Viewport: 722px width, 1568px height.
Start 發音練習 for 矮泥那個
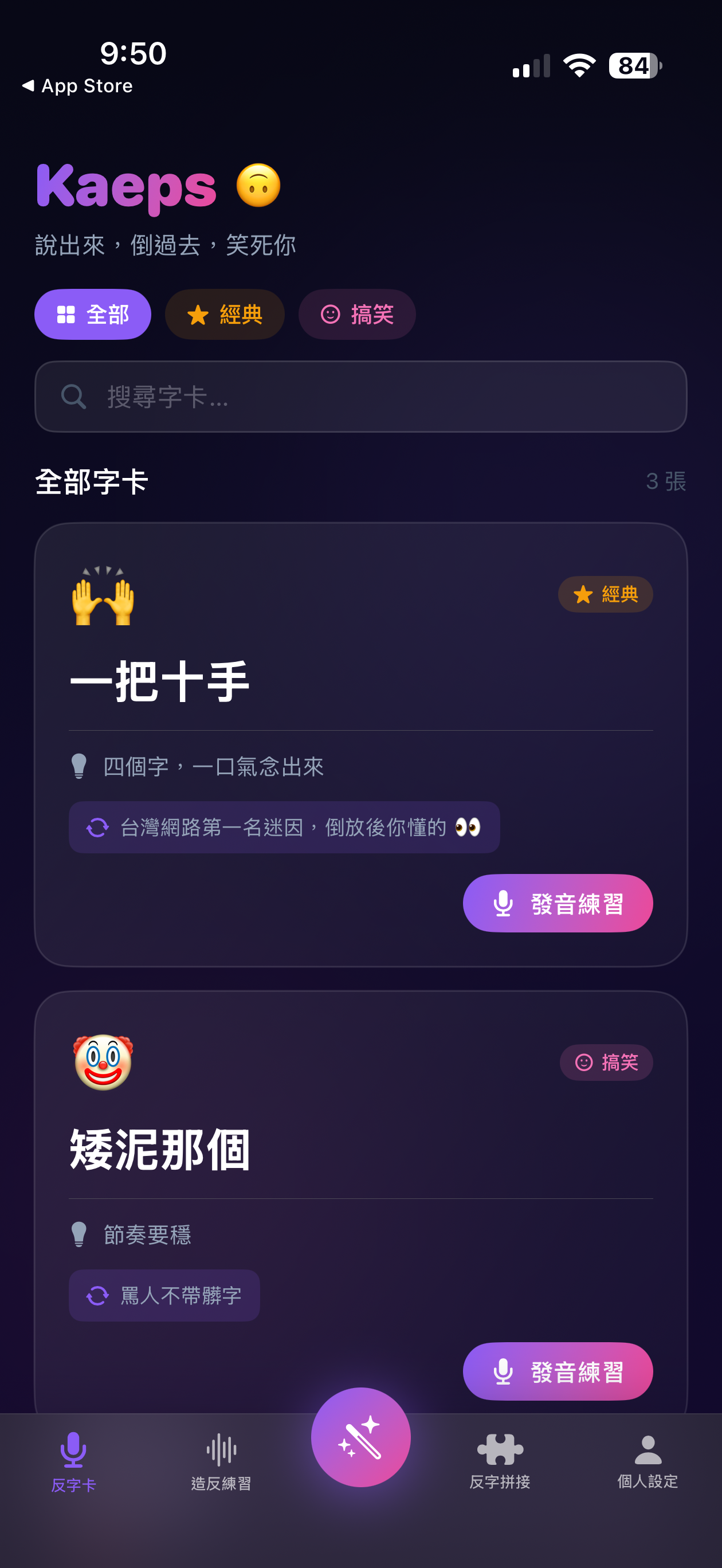pyautogui.click(x=557, y=1371)
